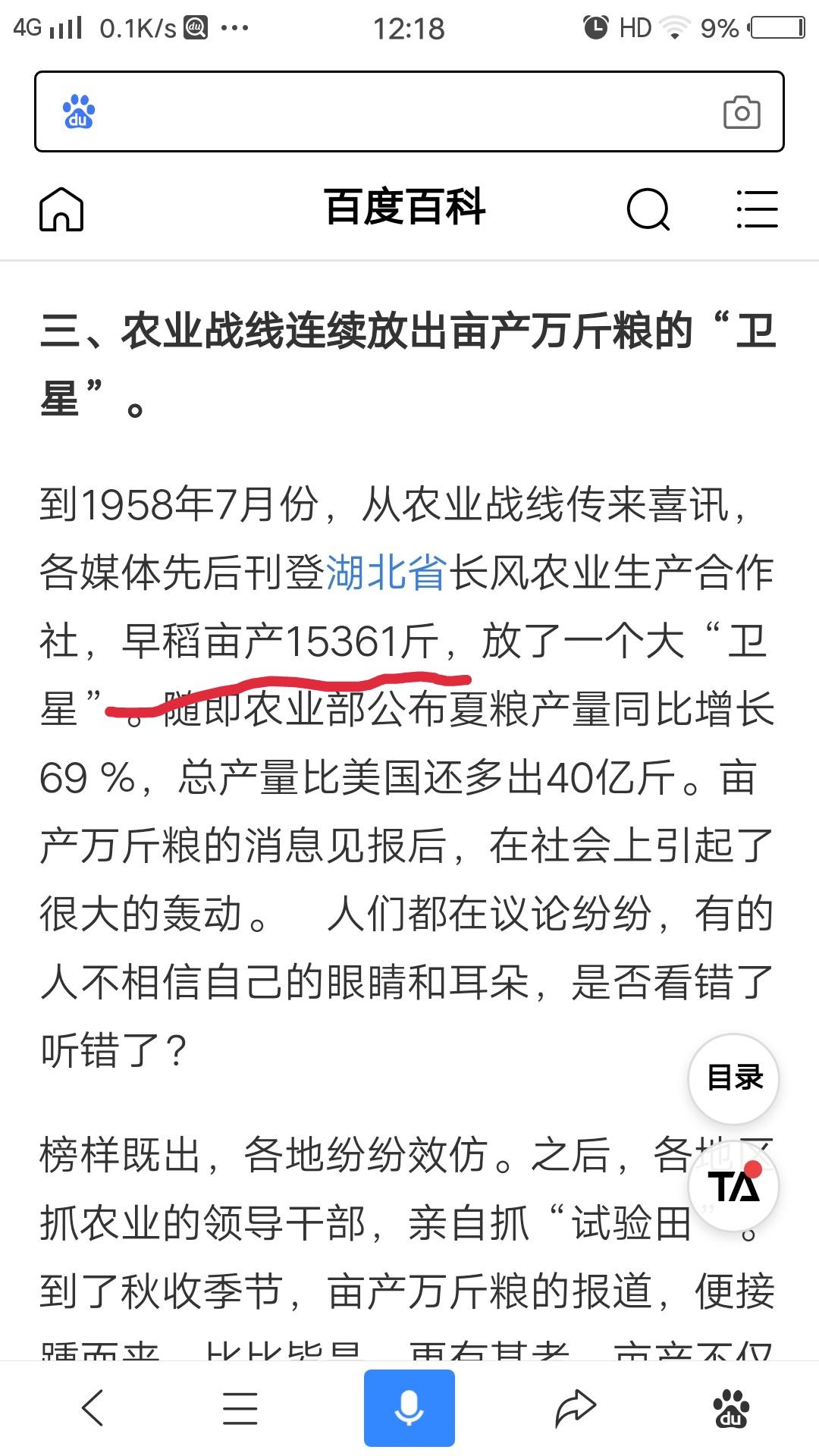
Task: Open the Baike list menu
Action: [x=757, y=209]
